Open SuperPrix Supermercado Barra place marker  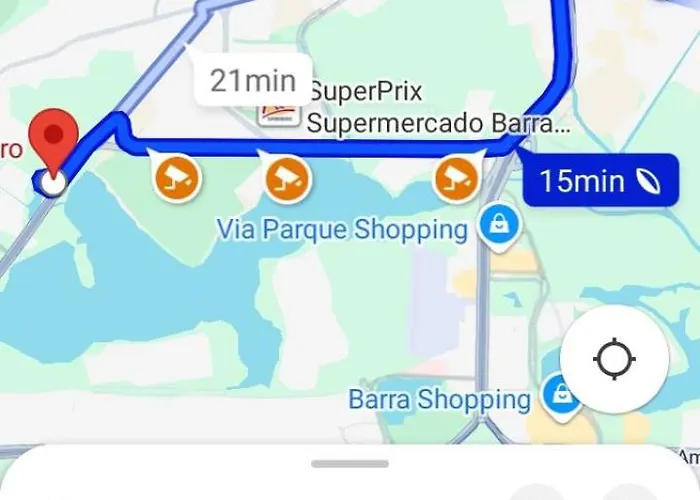tap(279, 106)
